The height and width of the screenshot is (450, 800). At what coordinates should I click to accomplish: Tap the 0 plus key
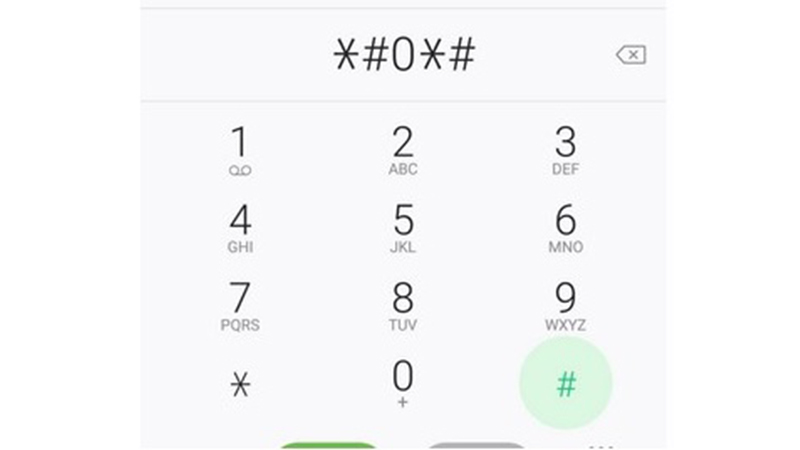[x=403, y=382]
